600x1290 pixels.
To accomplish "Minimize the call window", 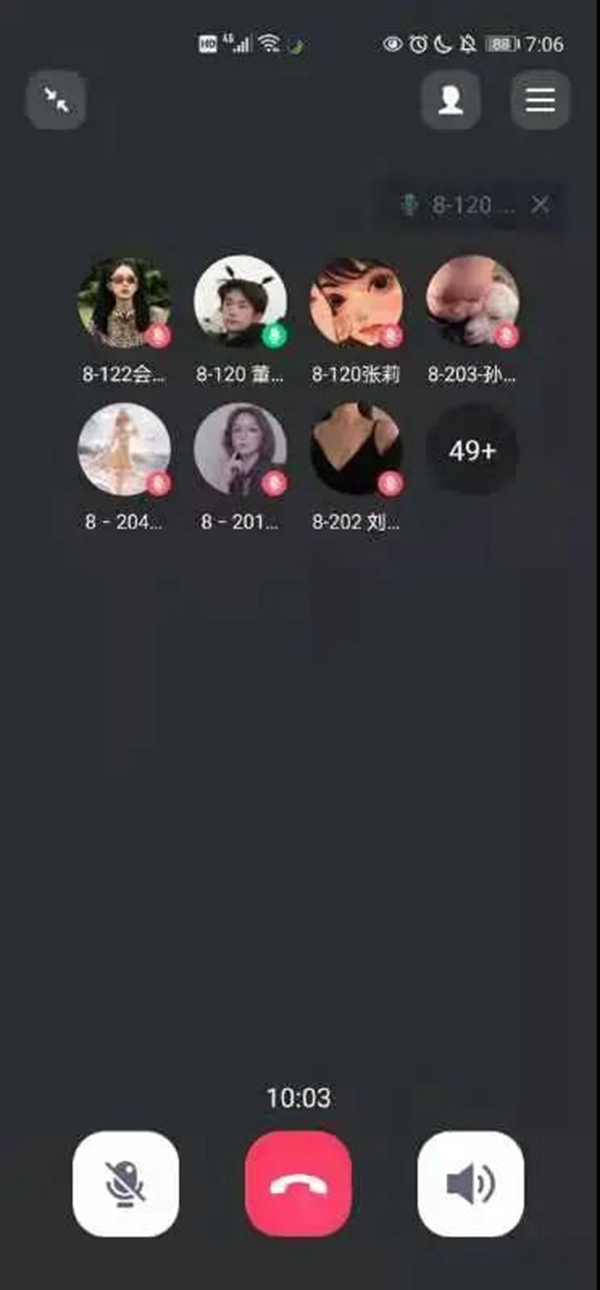I will coord(56,100).
